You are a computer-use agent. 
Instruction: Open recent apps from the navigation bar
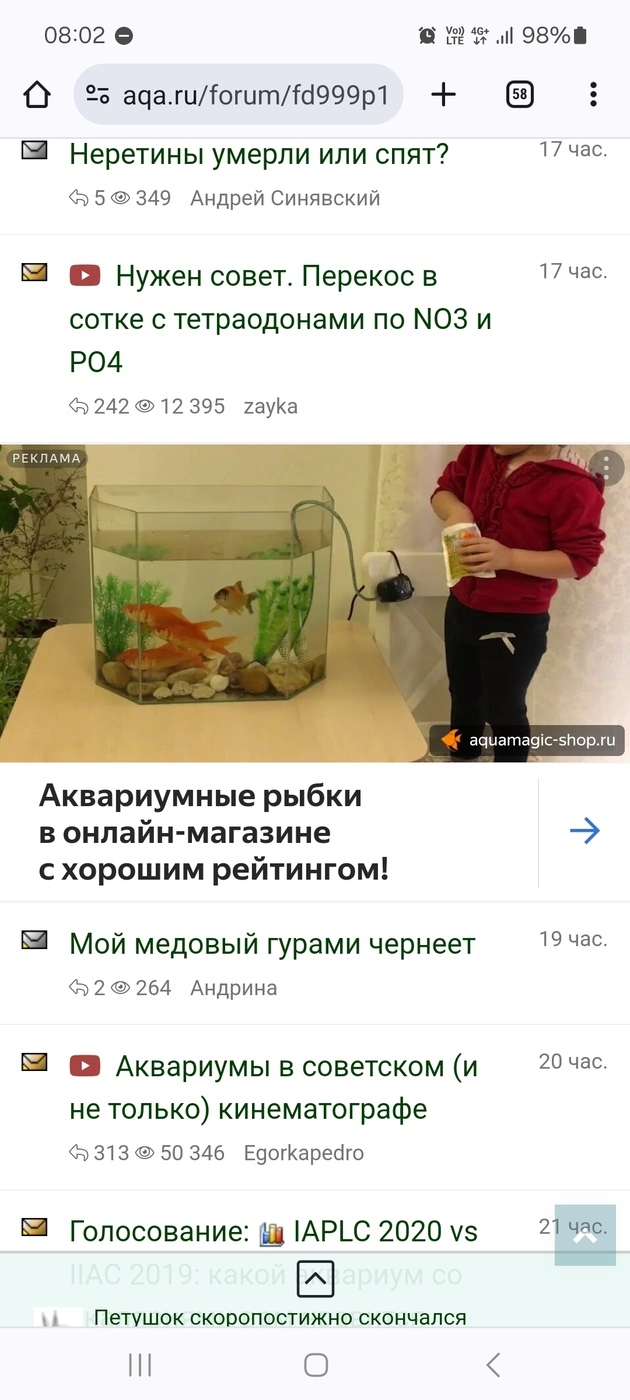point(140,1365)
